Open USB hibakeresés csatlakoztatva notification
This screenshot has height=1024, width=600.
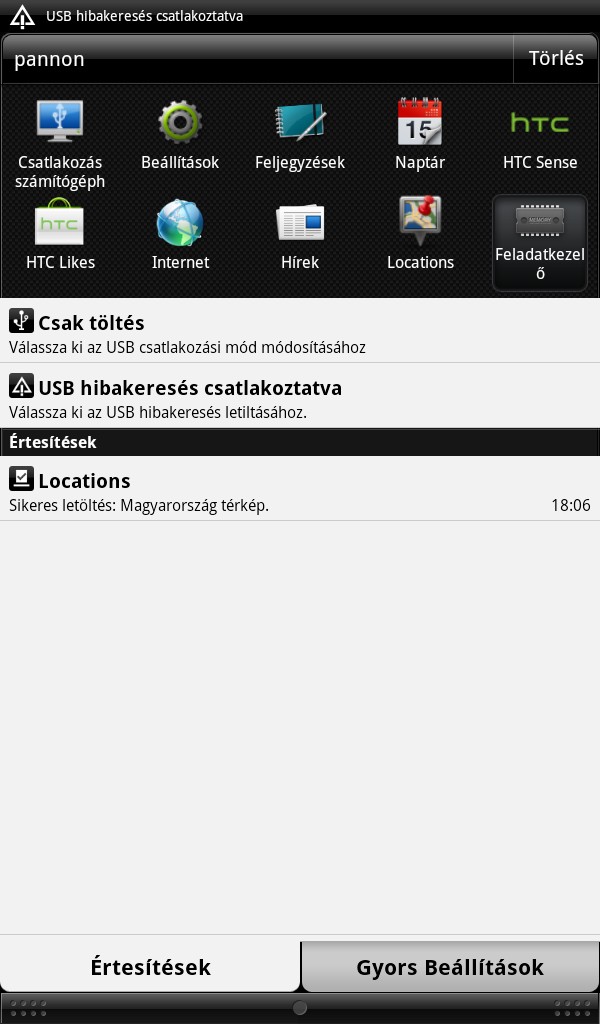[x=300, y=398]
